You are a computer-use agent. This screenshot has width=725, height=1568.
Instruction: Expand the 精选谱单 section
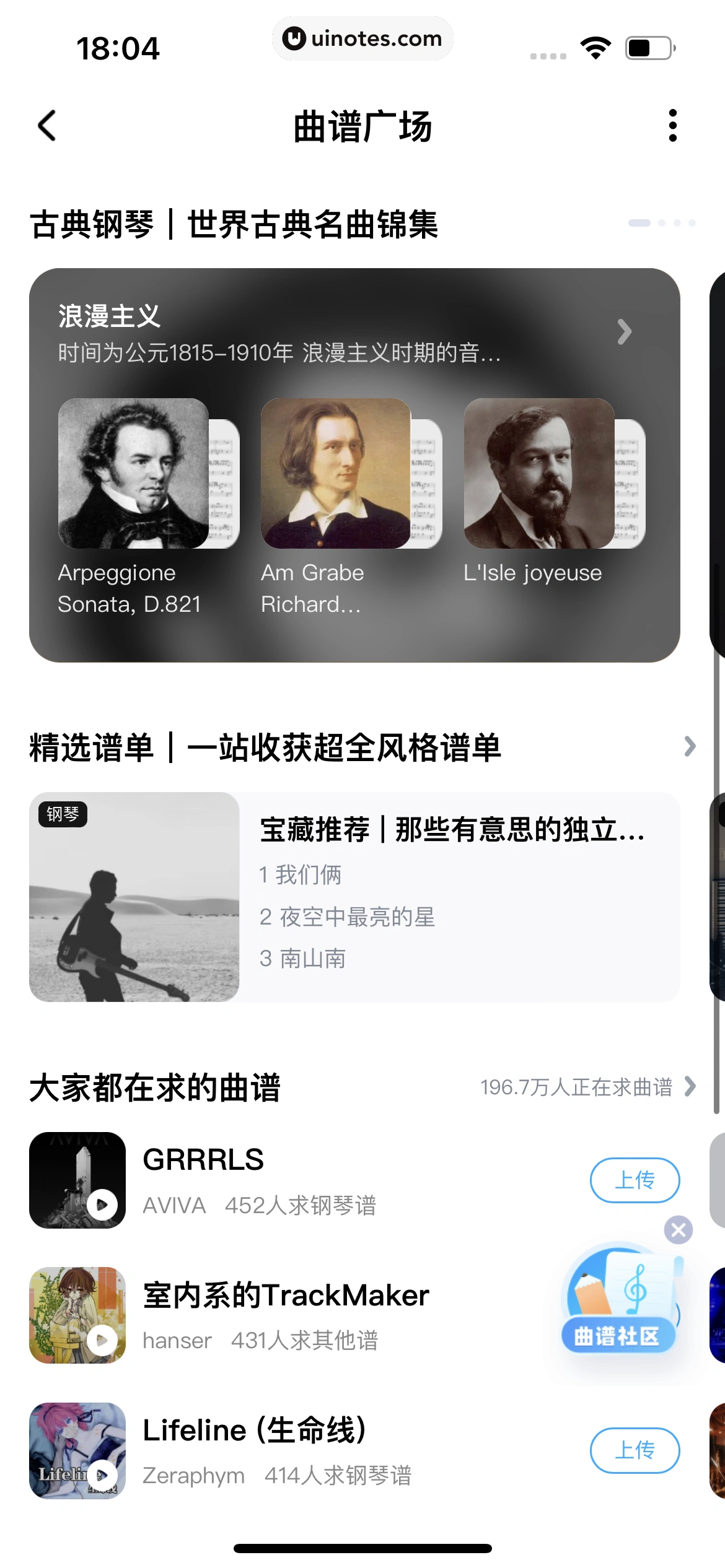[x=689, y=746]
